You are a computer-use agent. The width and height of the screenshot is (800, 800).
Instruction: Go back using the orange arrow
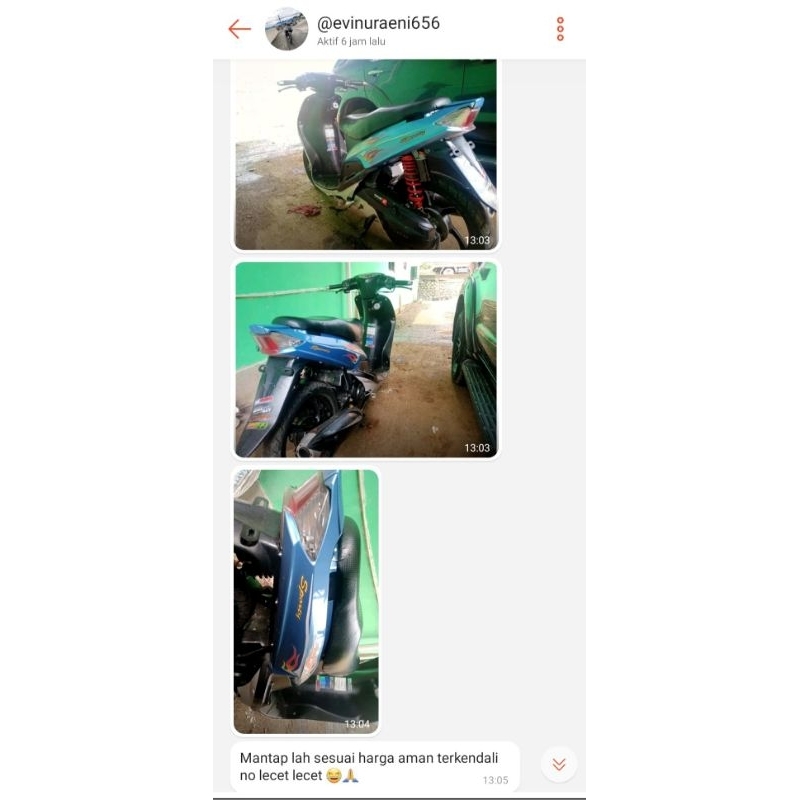[239, 29]
